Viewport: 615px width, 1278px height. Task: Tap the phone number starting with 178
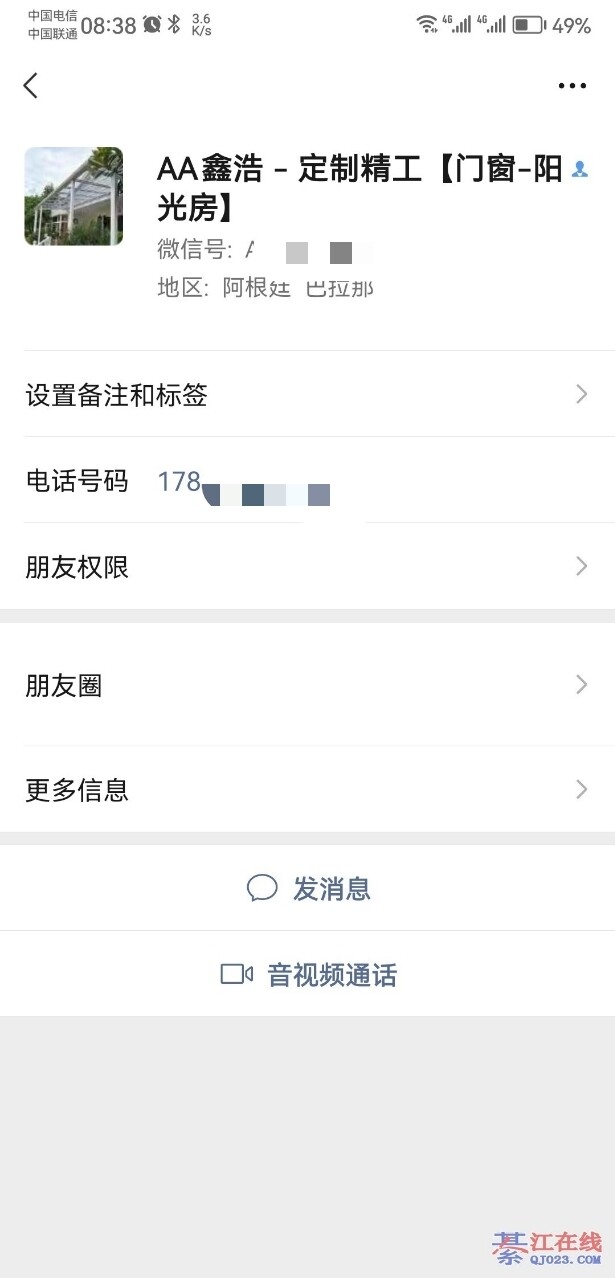click(244, 482)
